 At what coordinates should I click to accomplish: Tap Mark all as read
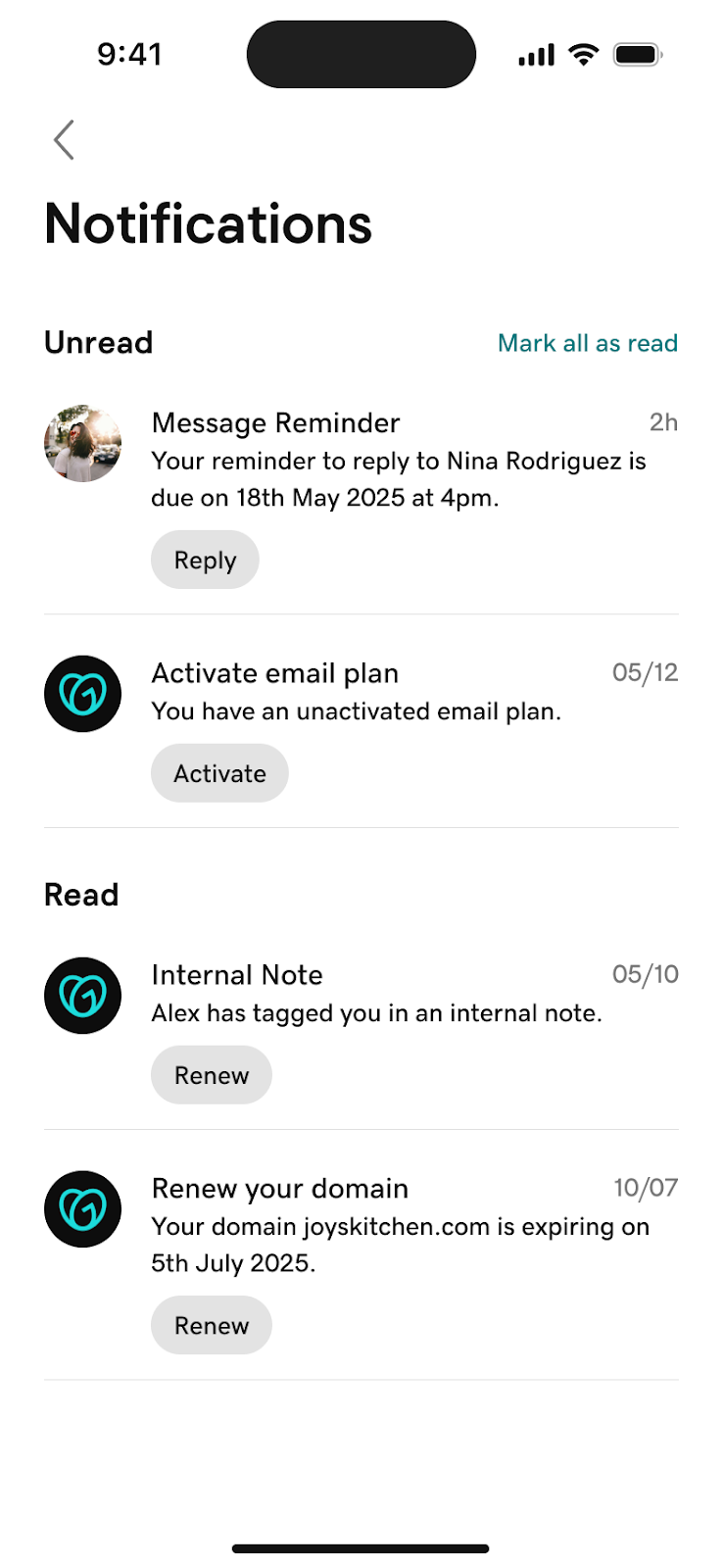pyautogui.click(x=587, y=343)
